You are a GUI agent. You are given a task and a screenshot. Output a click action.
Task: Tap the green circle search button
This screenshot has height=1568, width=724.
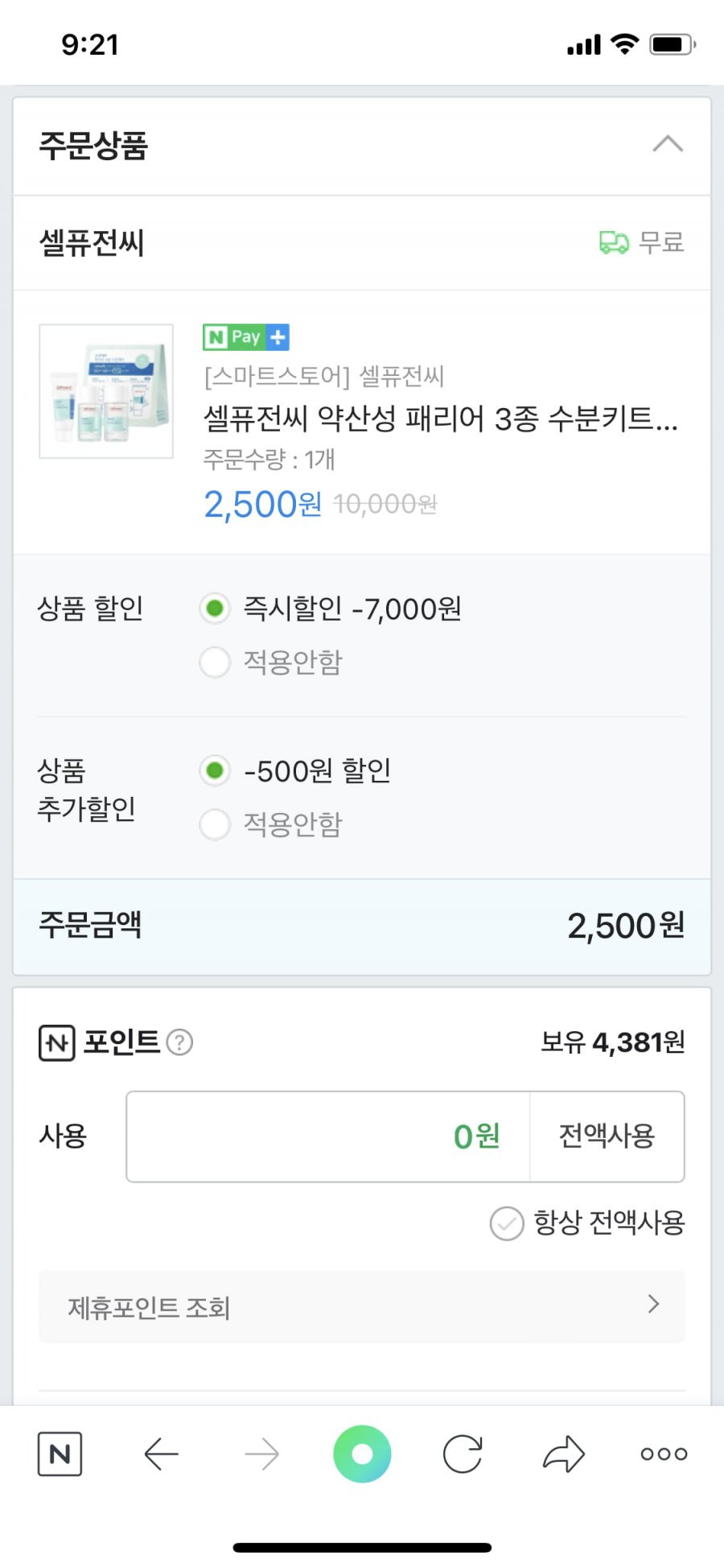362,1454
